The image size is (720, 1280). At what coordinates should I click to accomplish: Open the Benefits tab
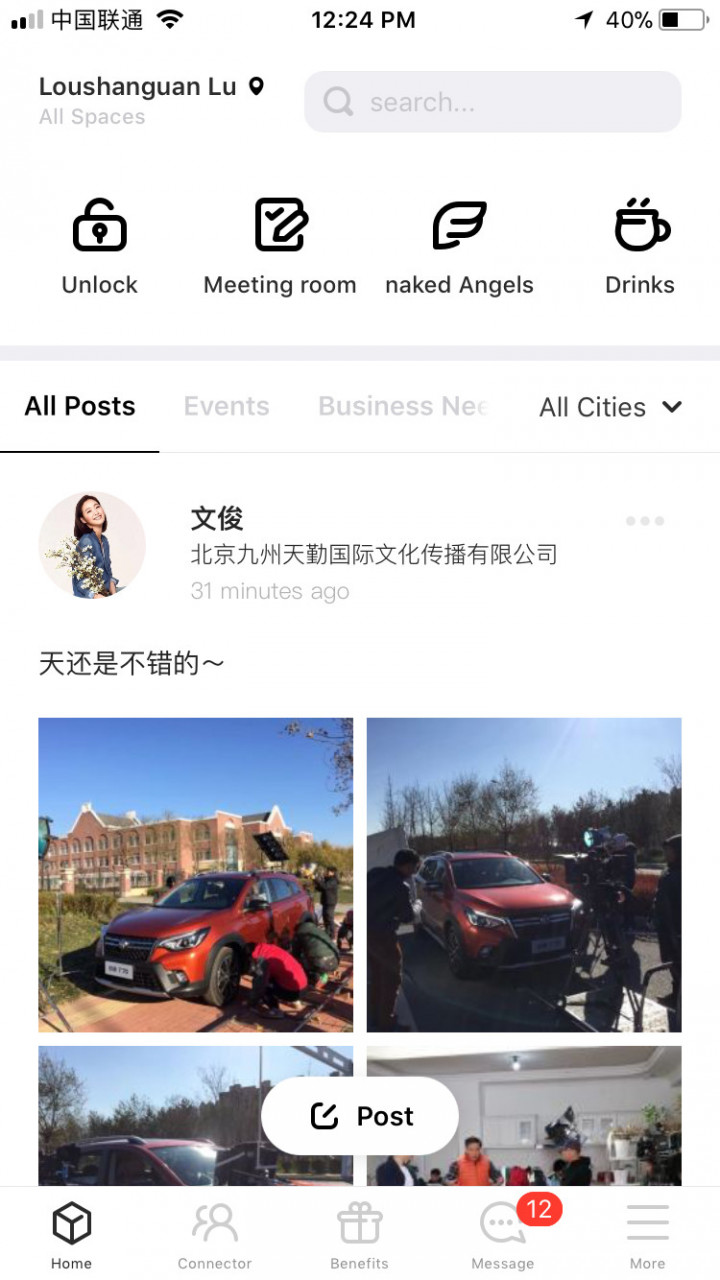(360, 1235)
